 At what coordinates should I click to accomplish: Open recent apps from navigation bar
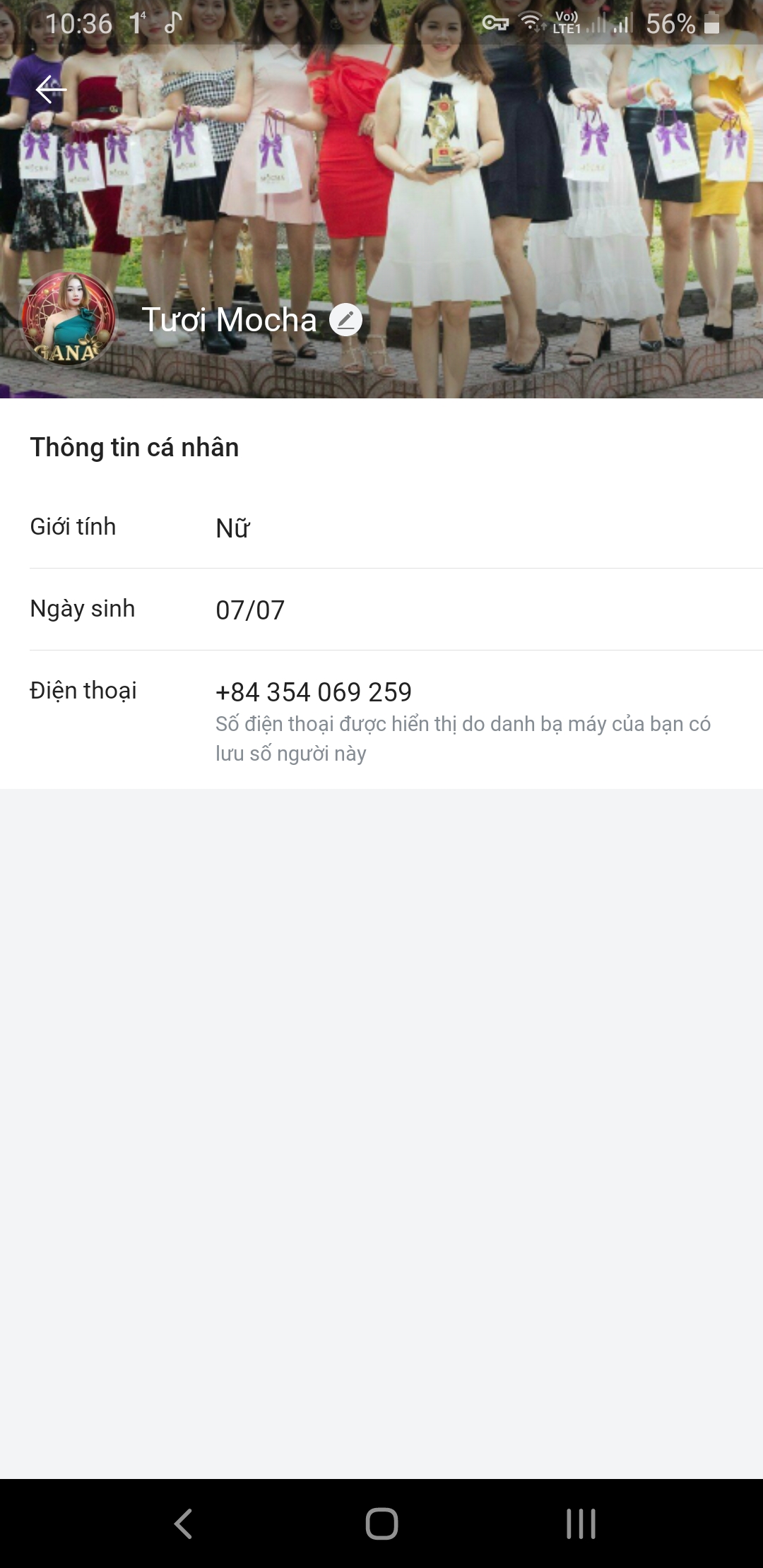(581, 1524)
